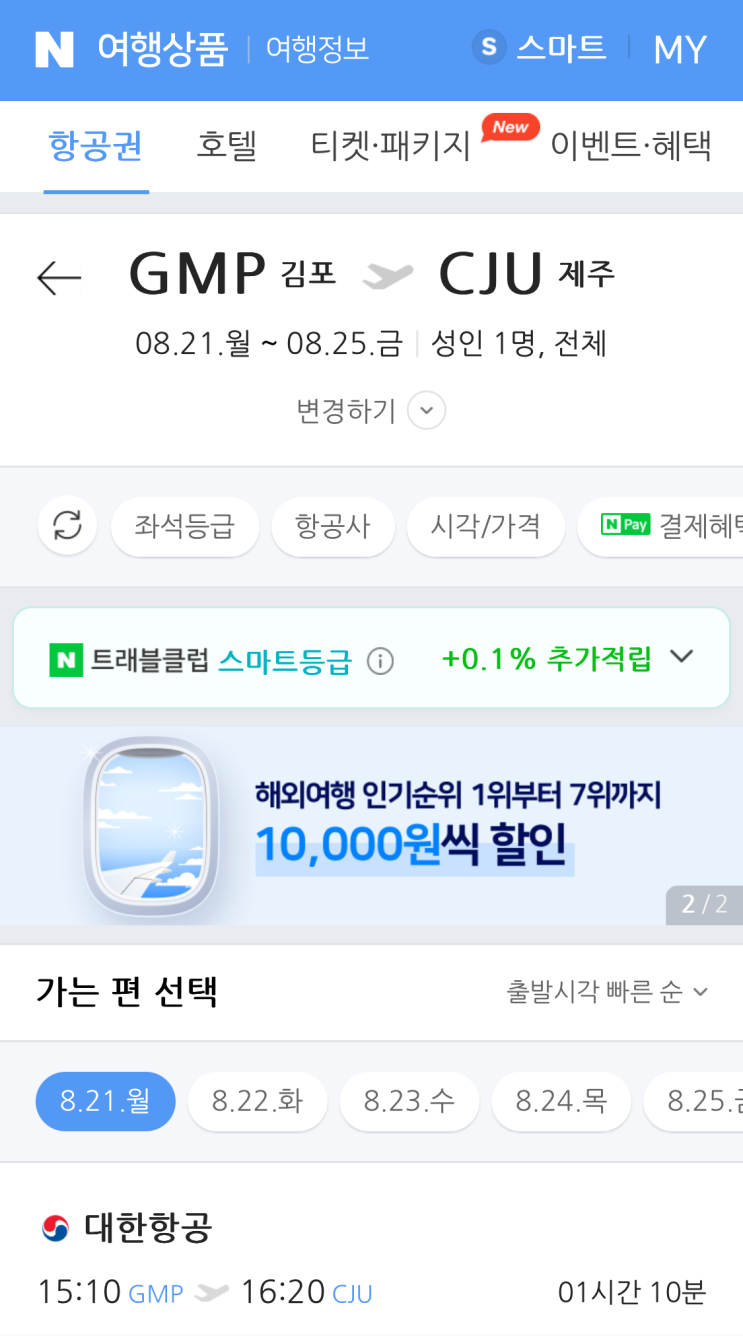Select the 8.24.목 date chip
The width and height of the screenshot is (743, 1336).
pyautogui.click(x=561, y=1100)
